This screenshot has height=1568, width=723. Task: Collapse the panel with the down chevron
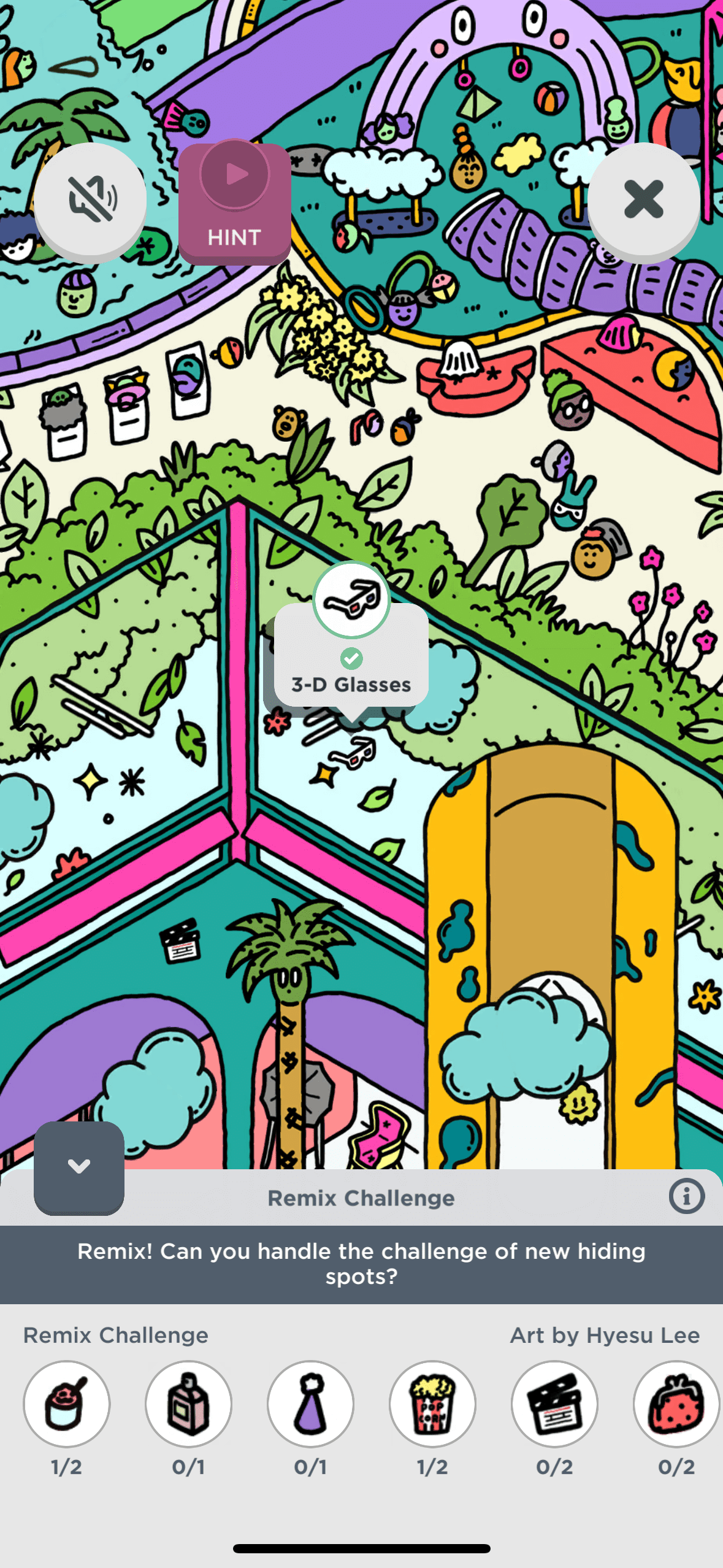tap(79, 1166)
